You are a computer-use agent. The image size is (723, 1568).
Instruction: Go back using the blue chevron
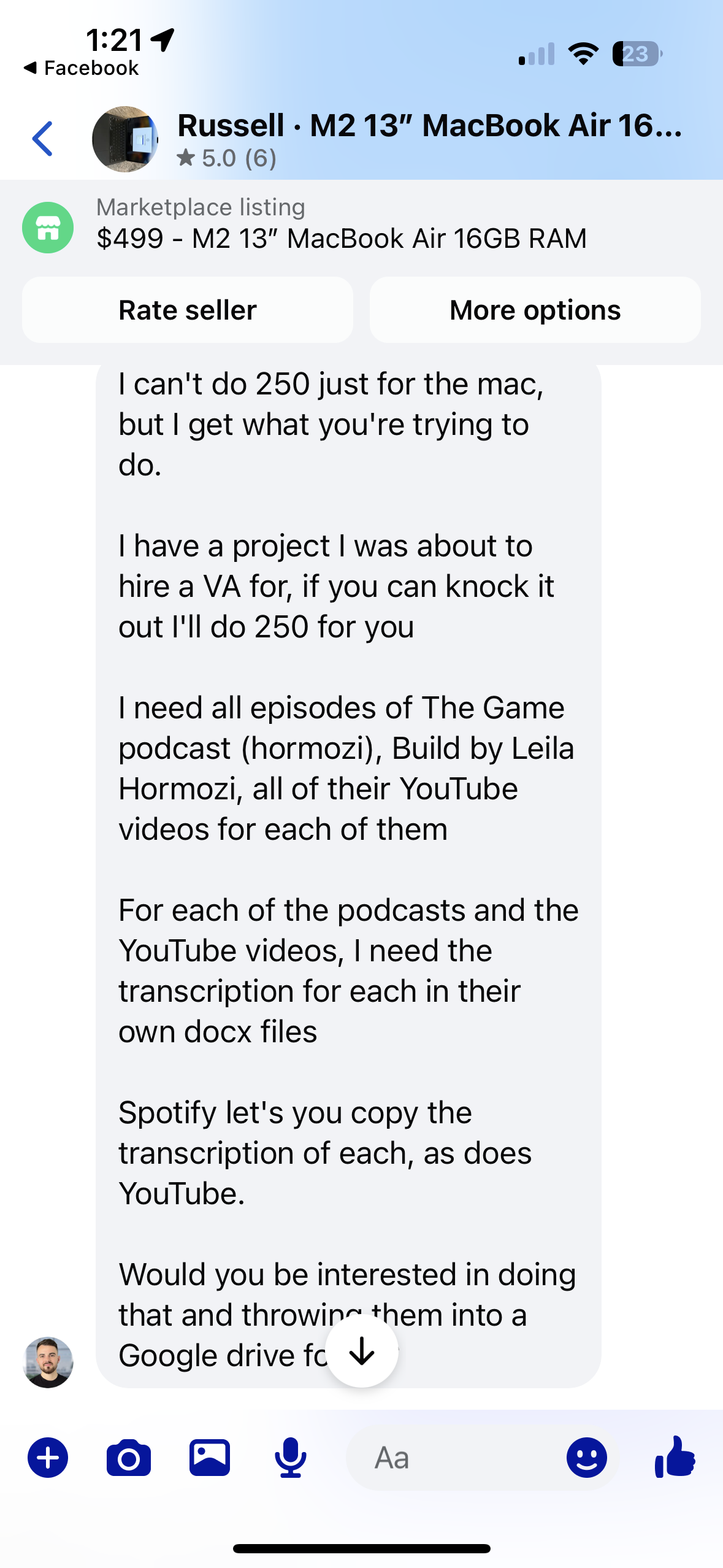click(42, 138)
